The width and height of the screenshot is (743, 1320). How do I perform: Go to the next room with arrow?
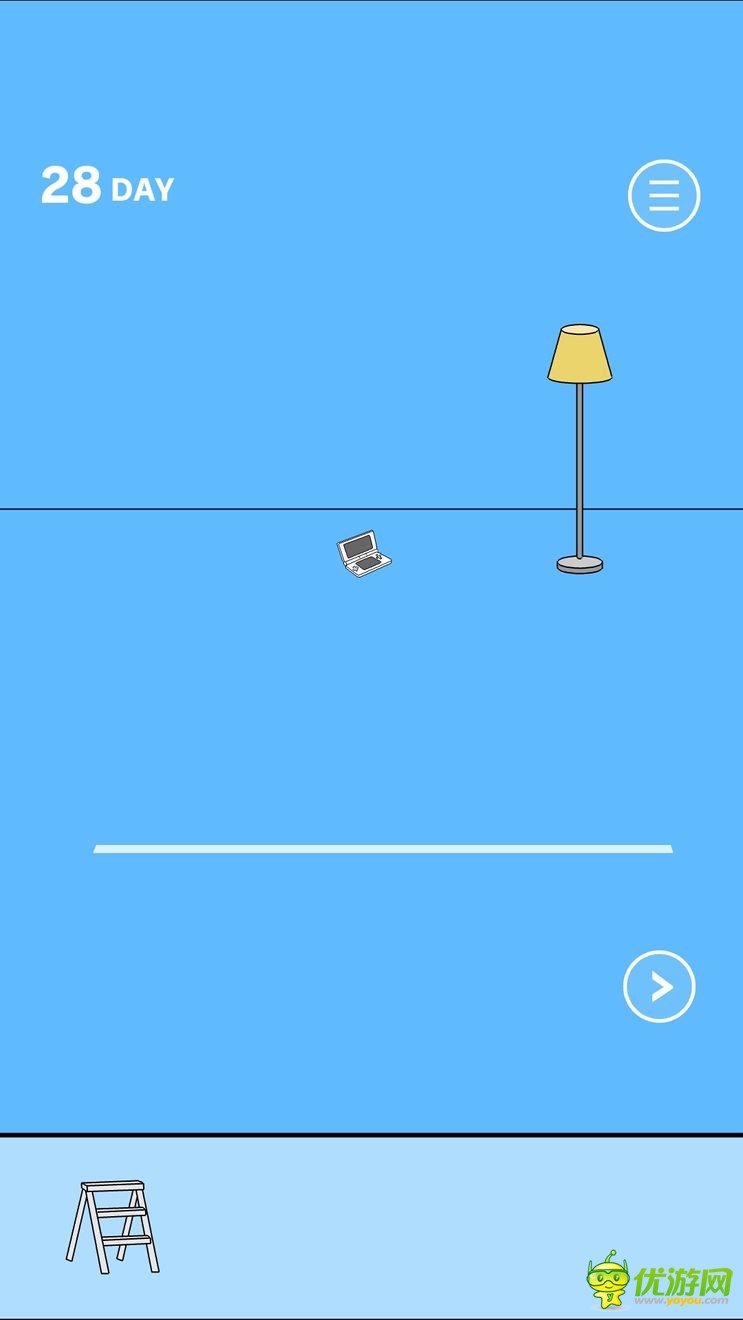pyautogui.click(x=659, y=986)
